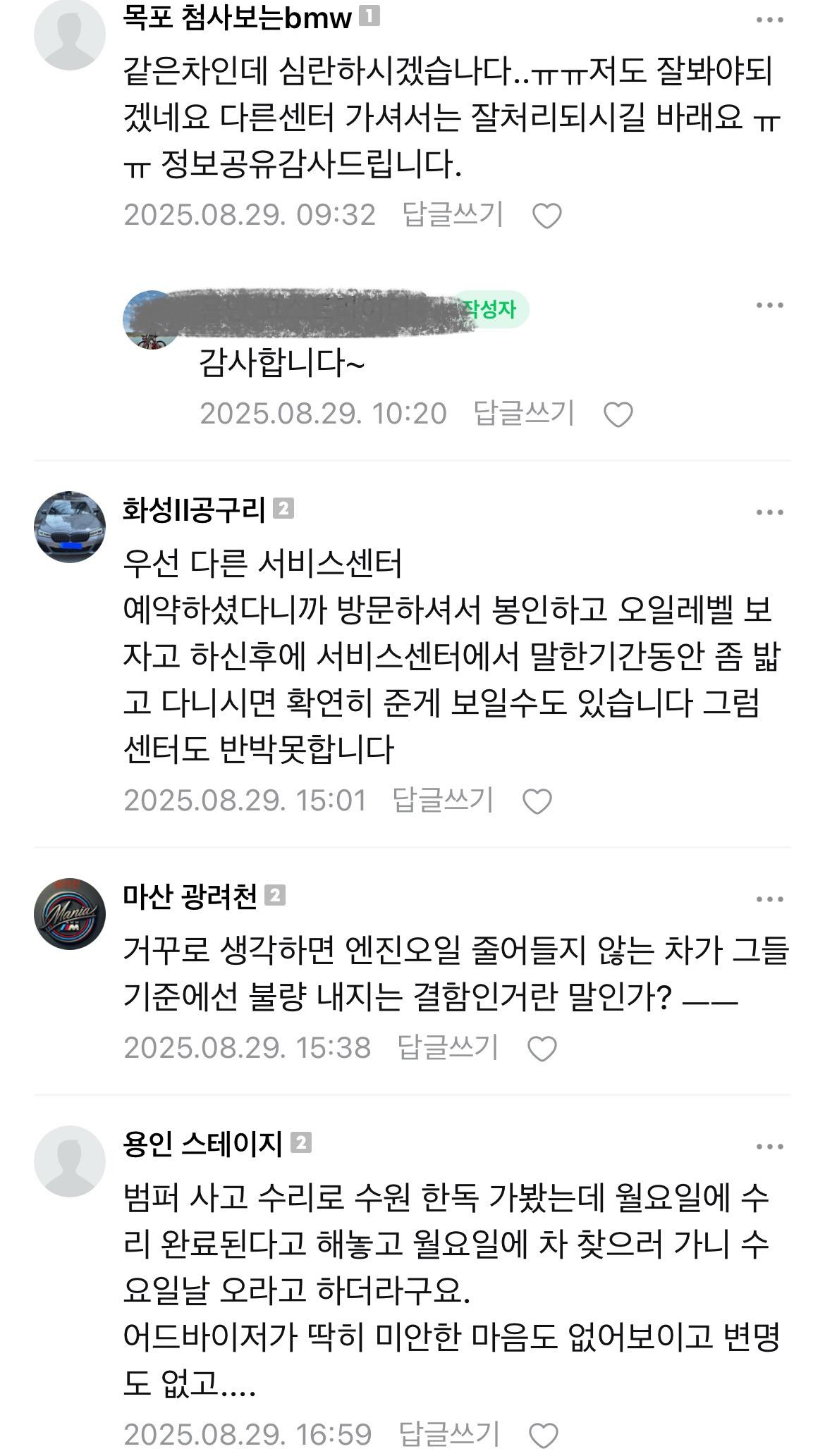
Task: Open 마산 광려천's profile picture
Action: [x=70, y=914]
